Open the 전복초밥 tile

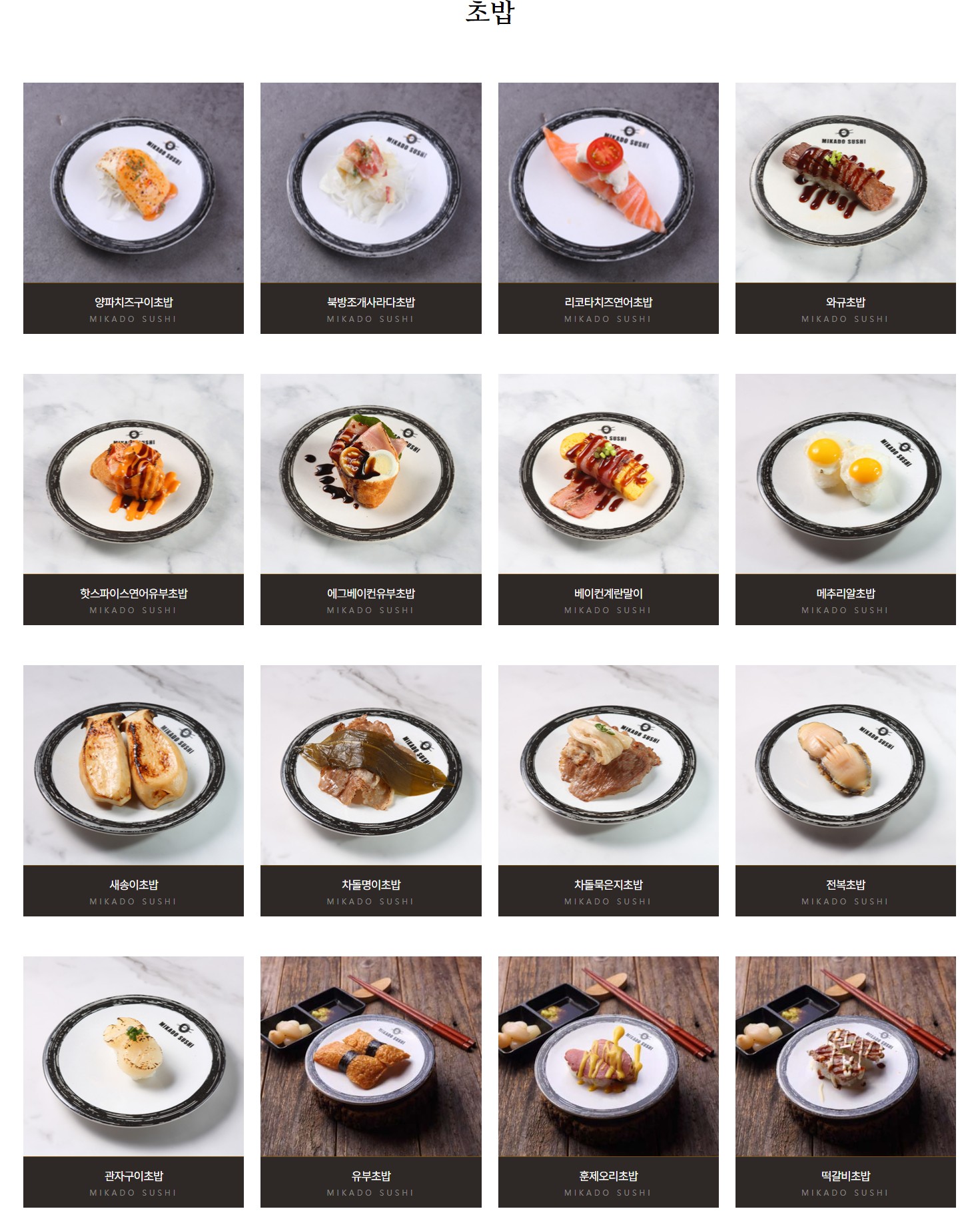tap(845, 765)
